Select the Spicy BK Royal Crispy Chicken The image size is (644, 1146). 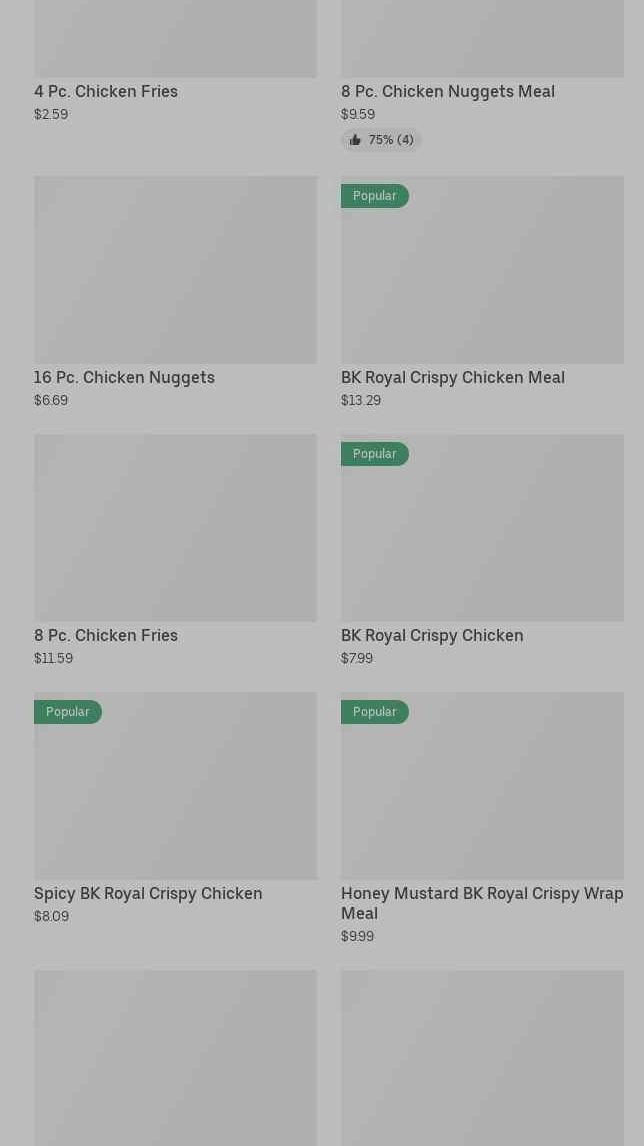(175, 808)
